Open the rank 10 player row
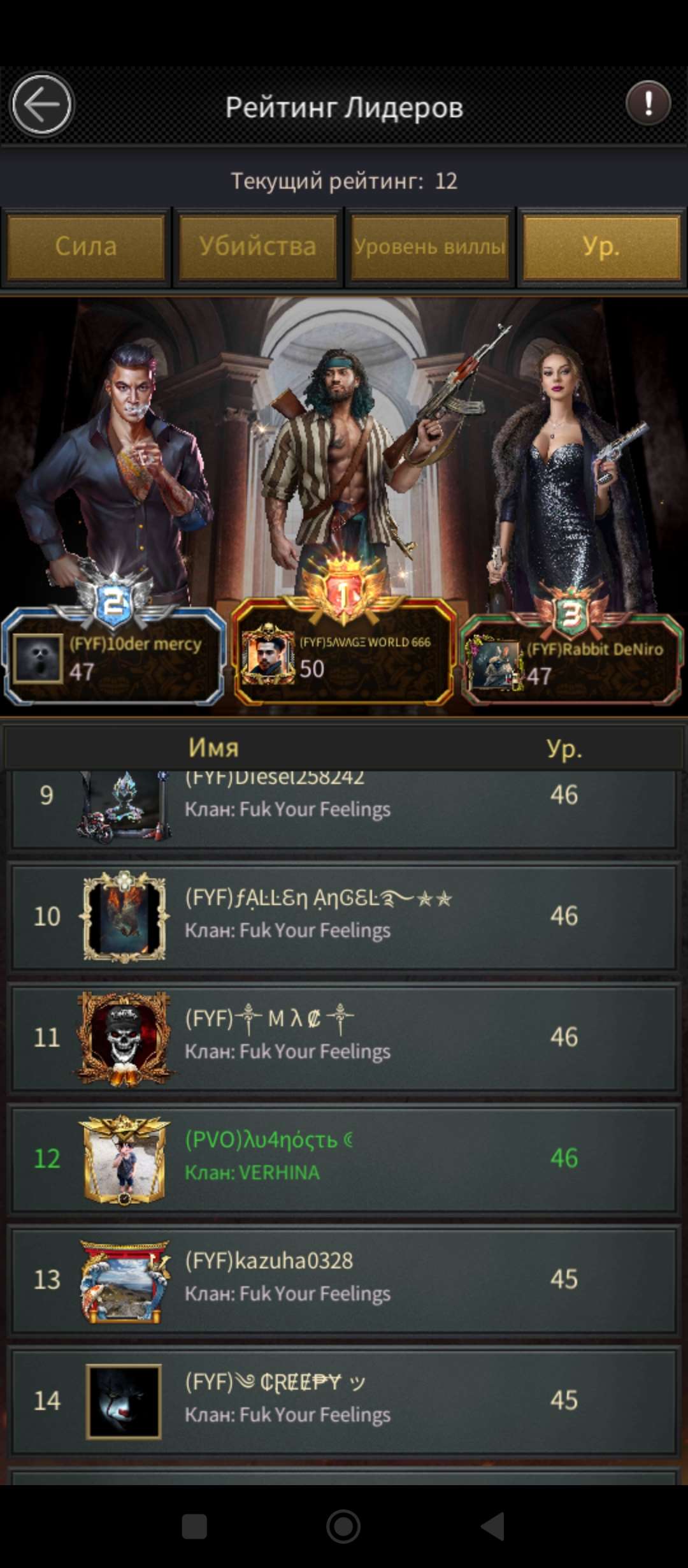Viewport: 688px width, 1568px height. (x=344, y=917)
